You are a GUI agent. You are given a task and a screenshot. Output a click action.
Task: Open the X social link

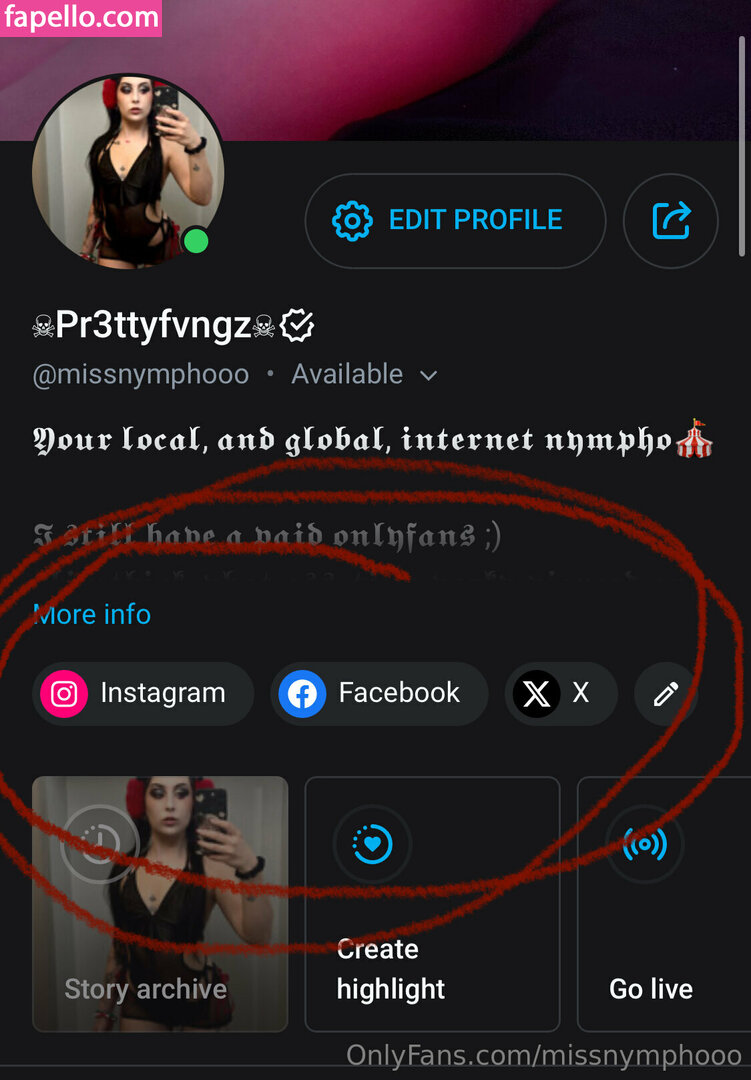click(x=560, y=693)
